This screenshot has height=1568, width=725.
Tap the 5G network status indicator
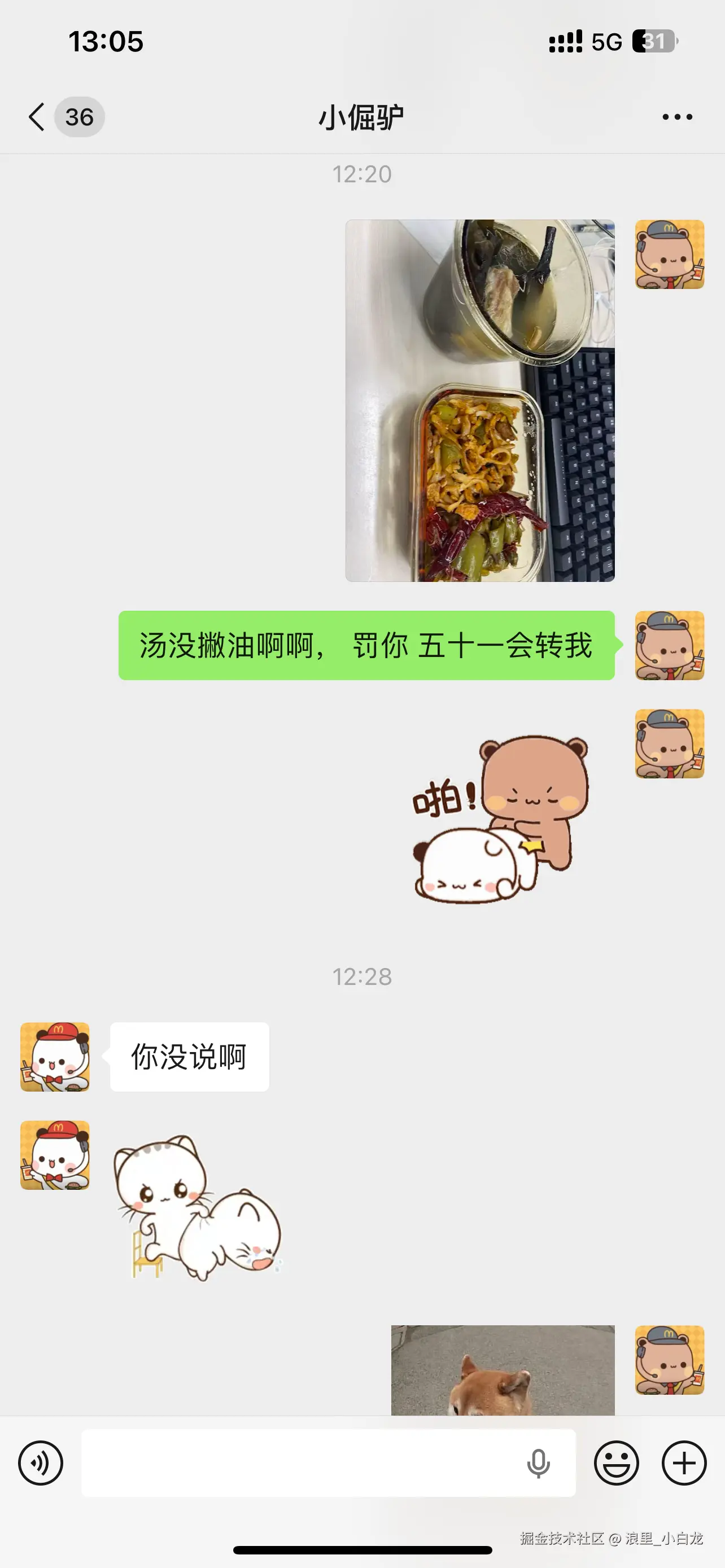605,41
